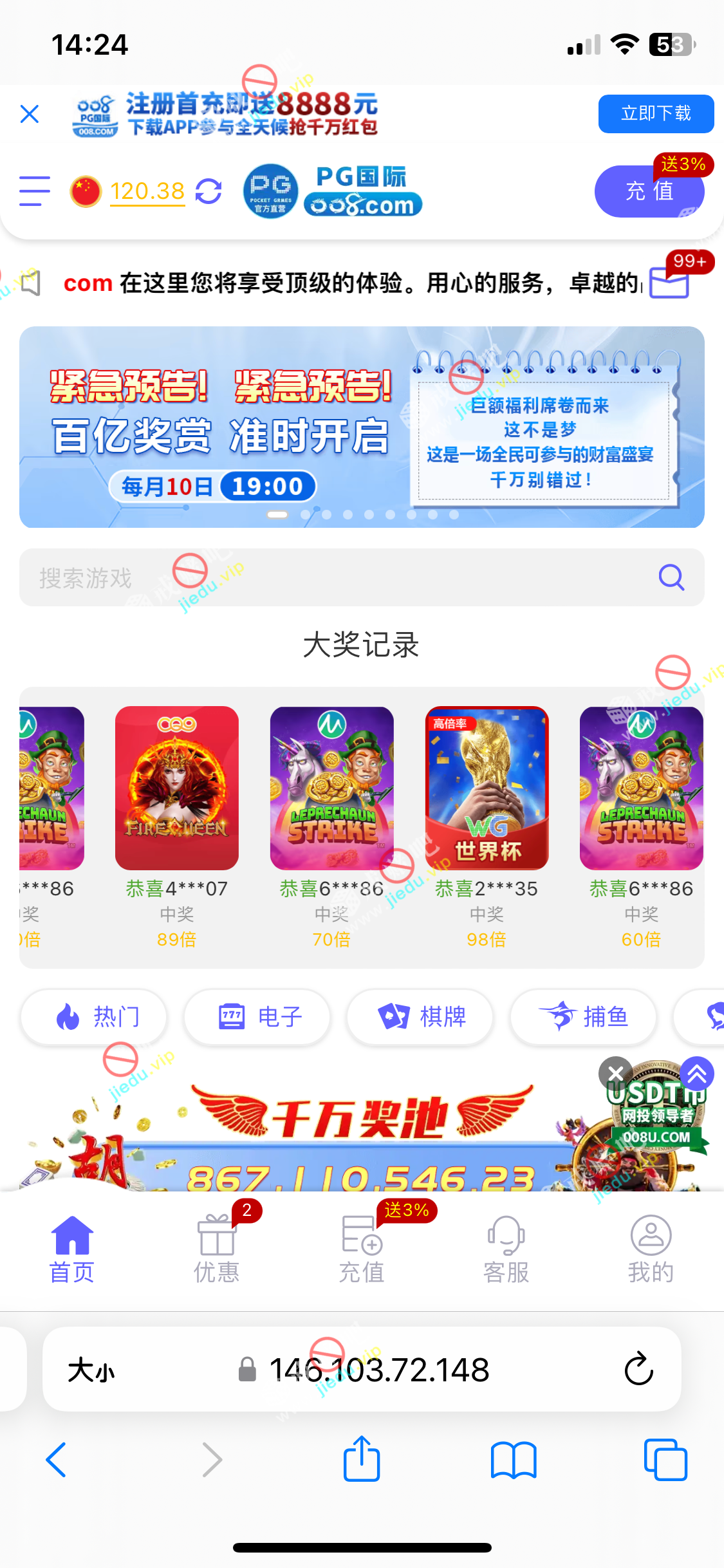Tap the 搜索游戏 search field
This screenshot has width=724, height=1568.
(x=322, y=577)
